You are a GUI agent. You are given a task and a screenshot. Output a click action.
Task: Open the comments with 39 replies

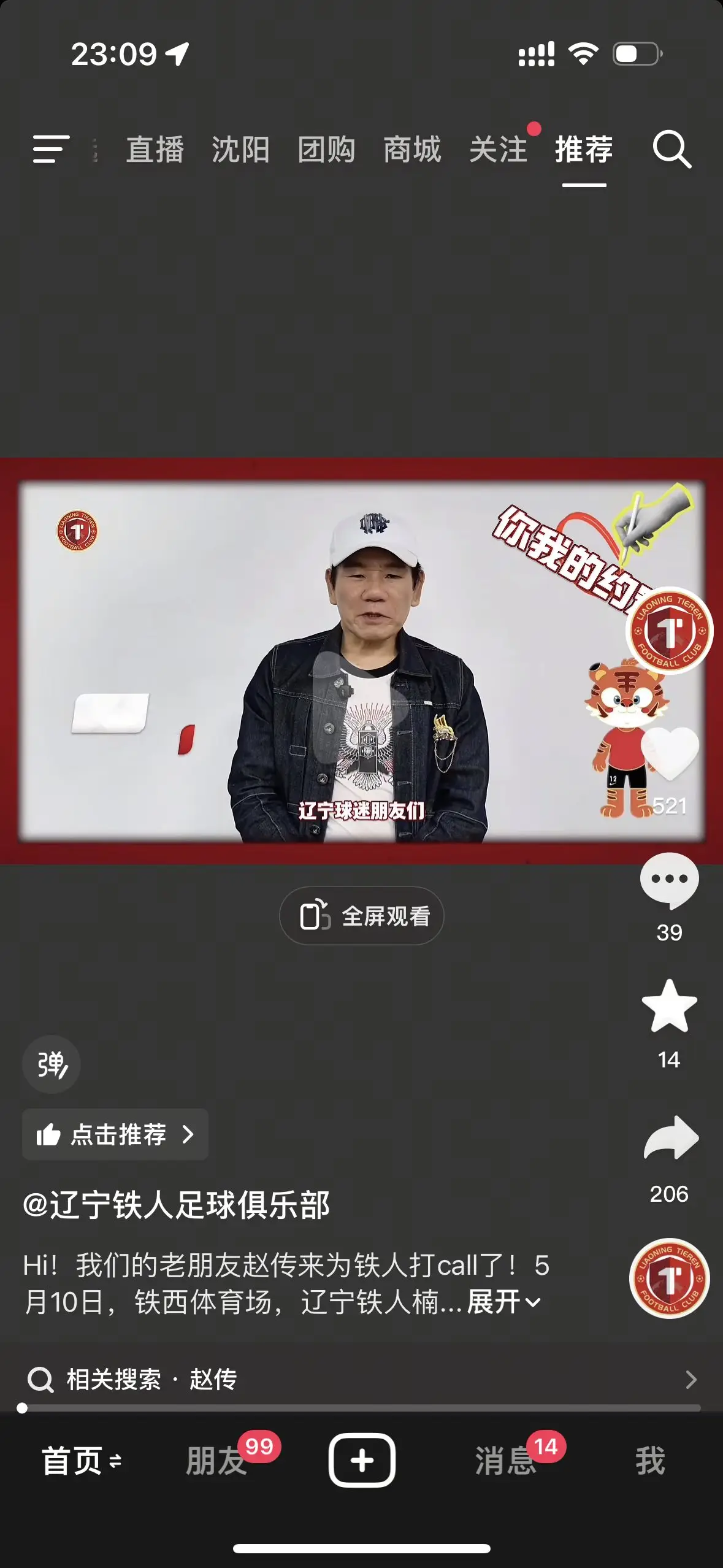669,881
